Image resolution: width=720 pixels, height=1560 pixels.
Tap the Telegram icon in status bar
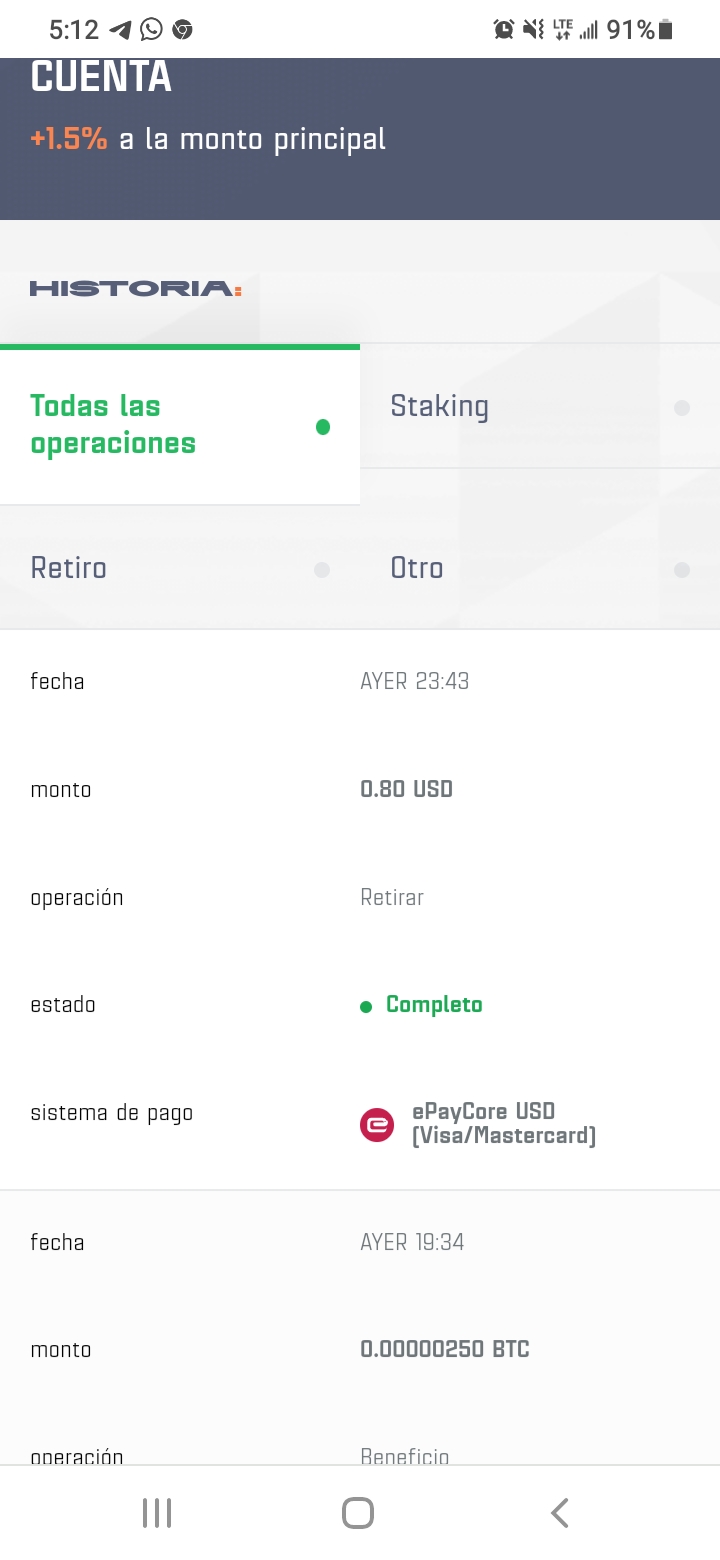click(x=119, y=29)
